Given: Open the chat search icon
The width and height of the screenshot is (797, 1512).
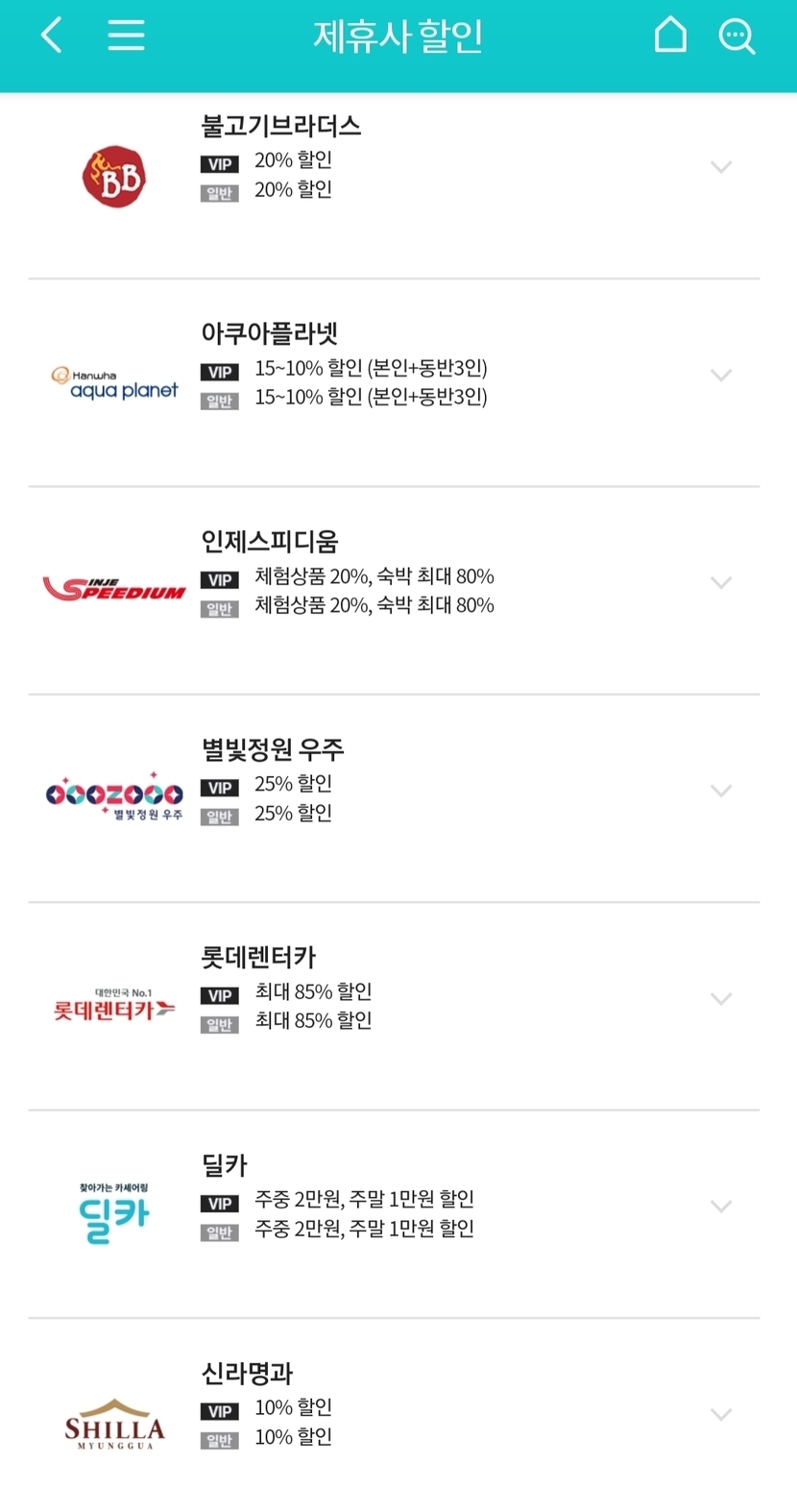Looking at the screenshot, I should click(x=737, y=37).
